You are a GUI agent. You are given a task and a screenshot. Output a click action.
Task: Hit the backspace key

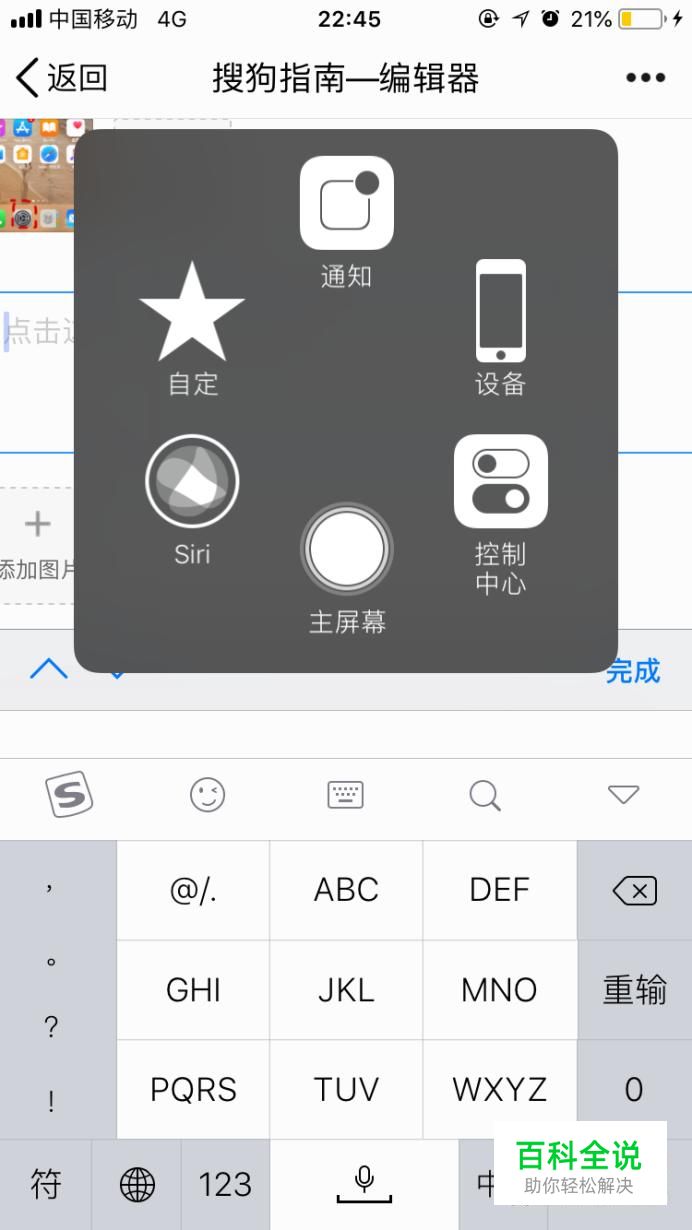(x=634, y=890)
